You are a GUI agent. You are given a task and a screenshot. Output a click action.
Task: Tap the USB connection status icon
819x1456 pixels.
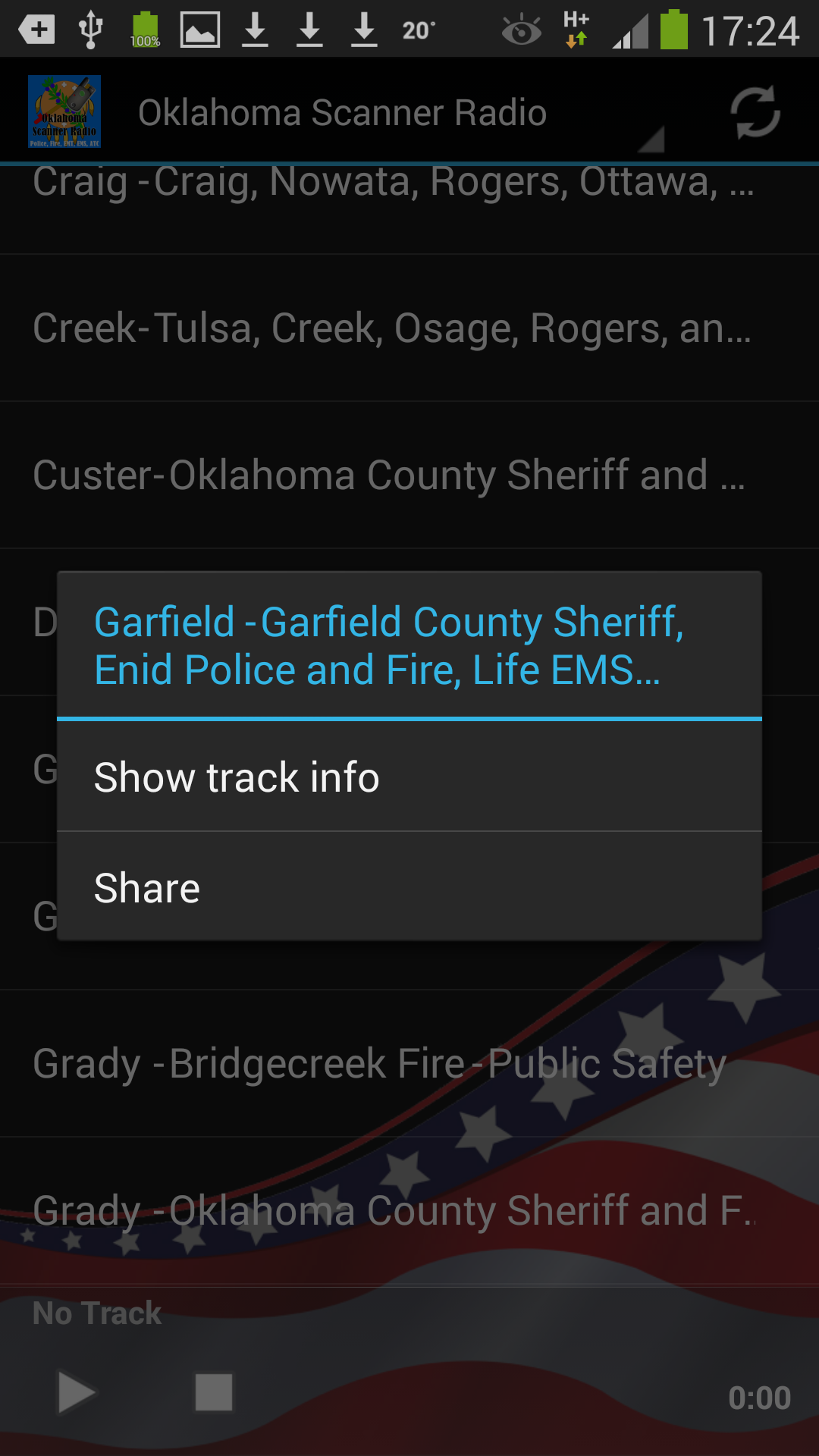[x=90, y=28]
